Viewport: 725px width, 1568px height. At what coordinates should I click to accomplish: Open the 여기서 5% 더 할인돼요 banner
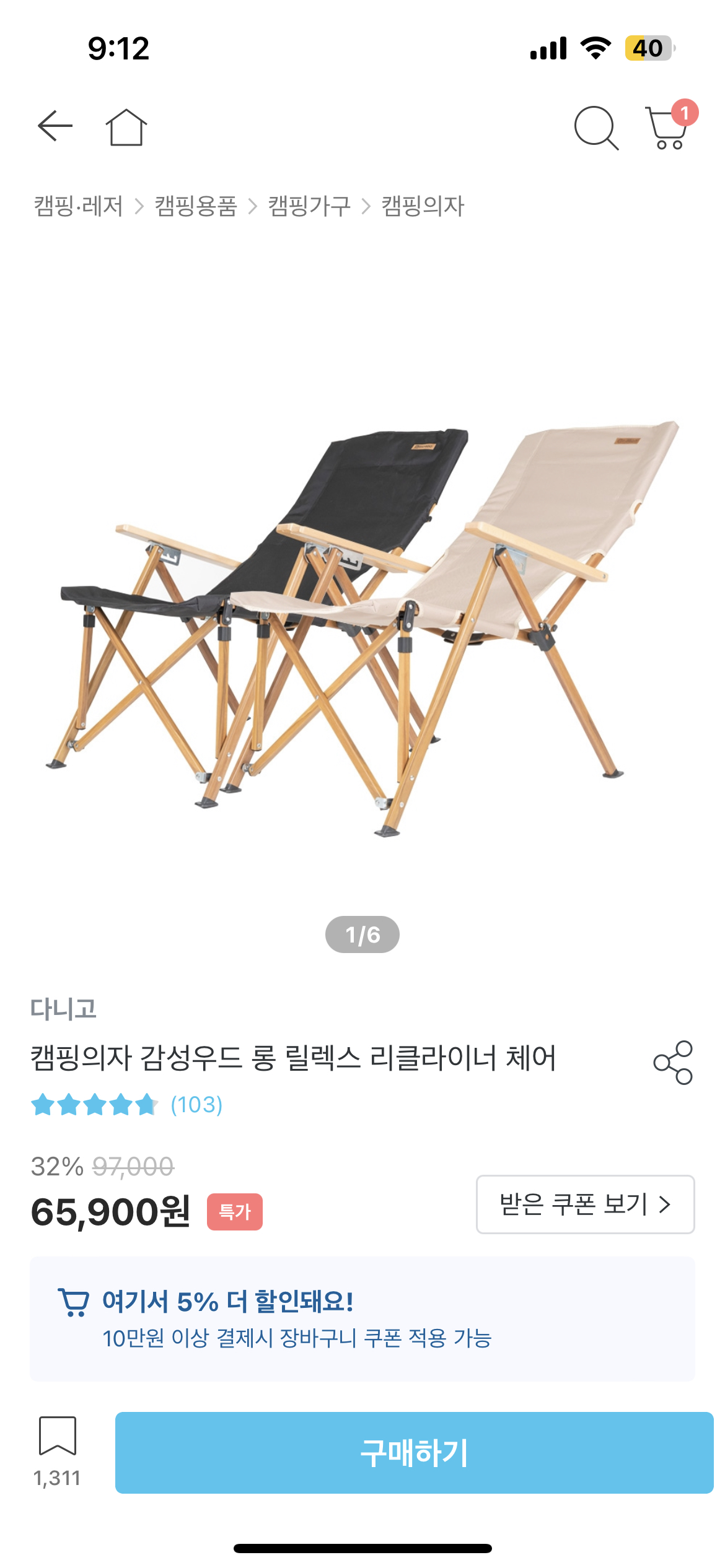click(362, 1319)
